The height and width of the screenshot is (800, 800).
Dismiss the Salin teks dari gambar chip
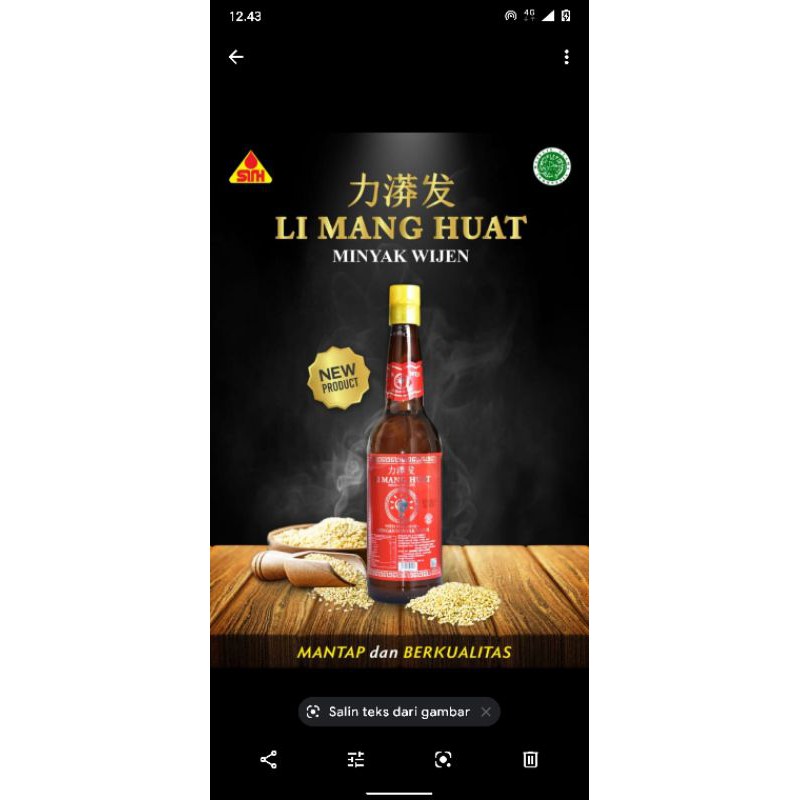pyautogui.click(x=486, y=712)
